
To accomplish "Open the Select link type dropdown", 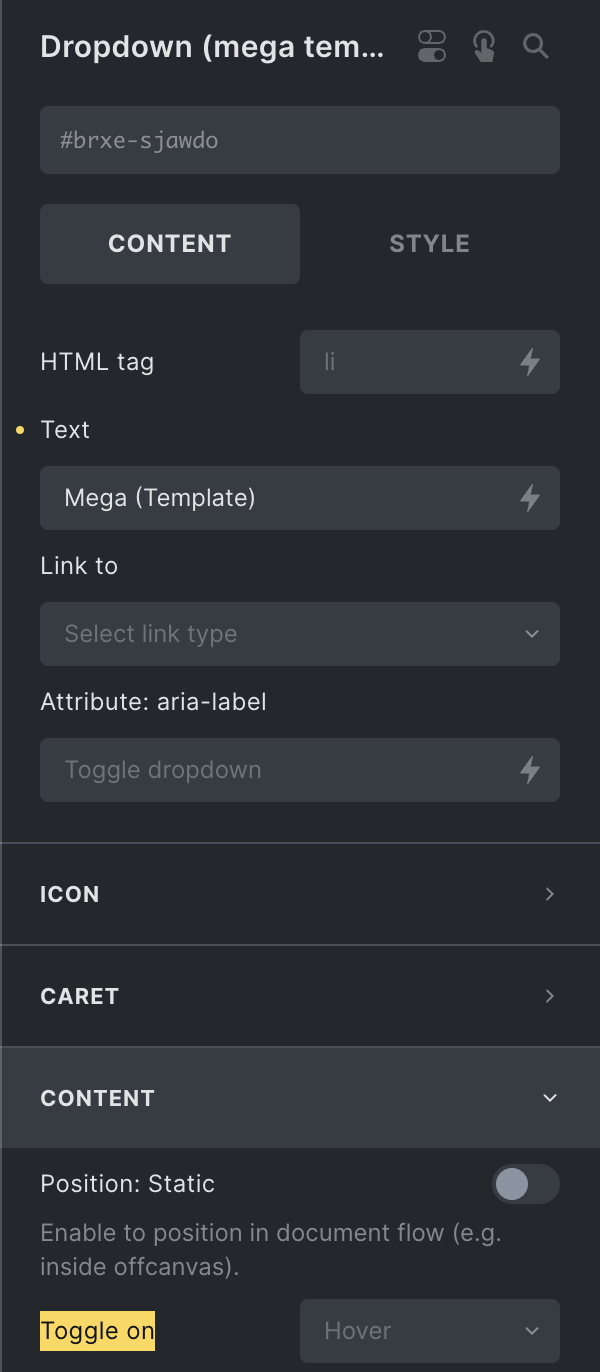I will click(300, 634).
